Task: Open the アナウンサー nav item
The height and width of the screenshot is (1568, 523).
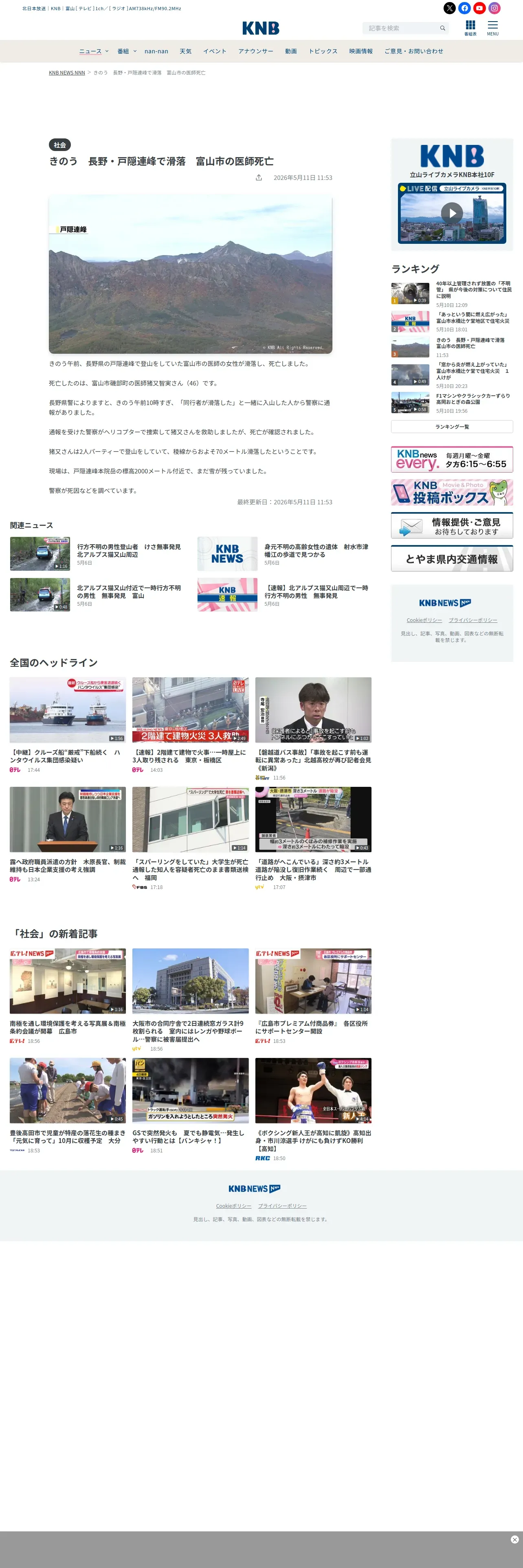Action: click(256, 51)
